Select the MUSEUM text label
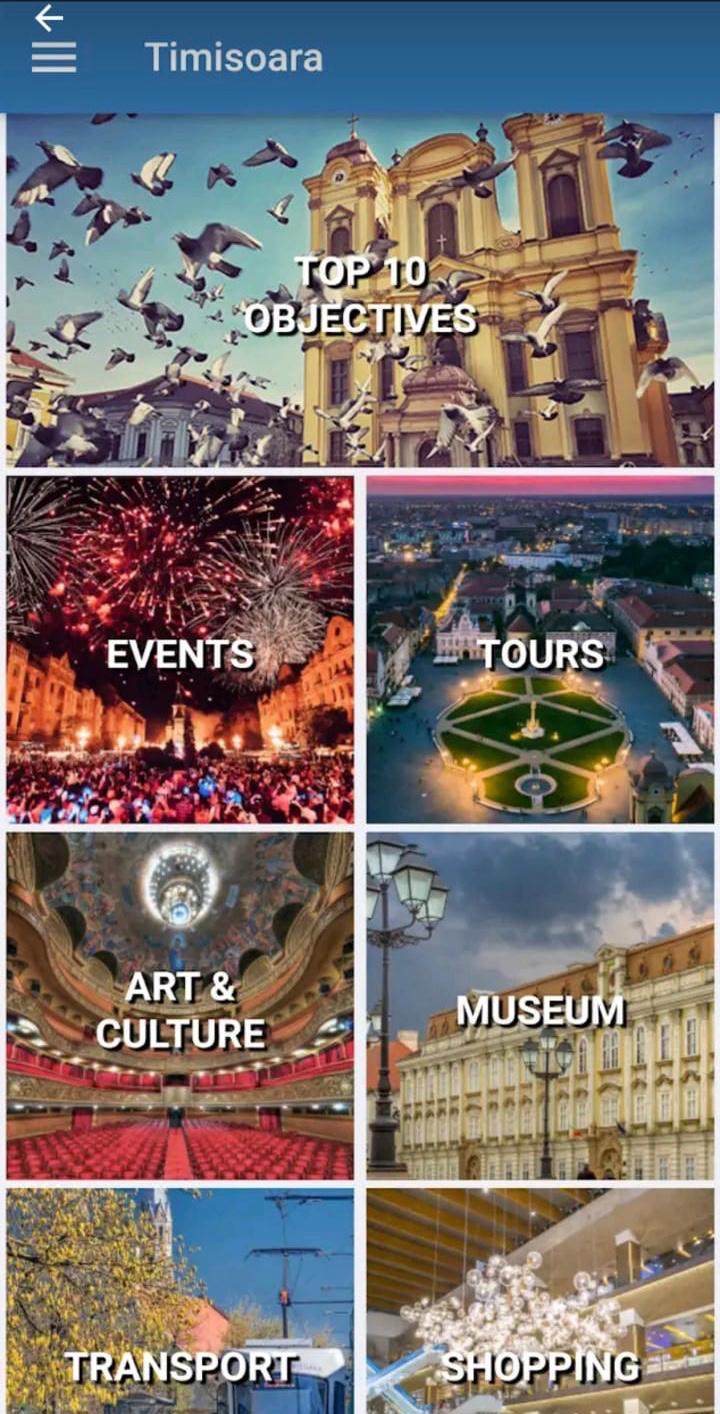Viewport: 720px width, 1414px height. coord(541,1012)
